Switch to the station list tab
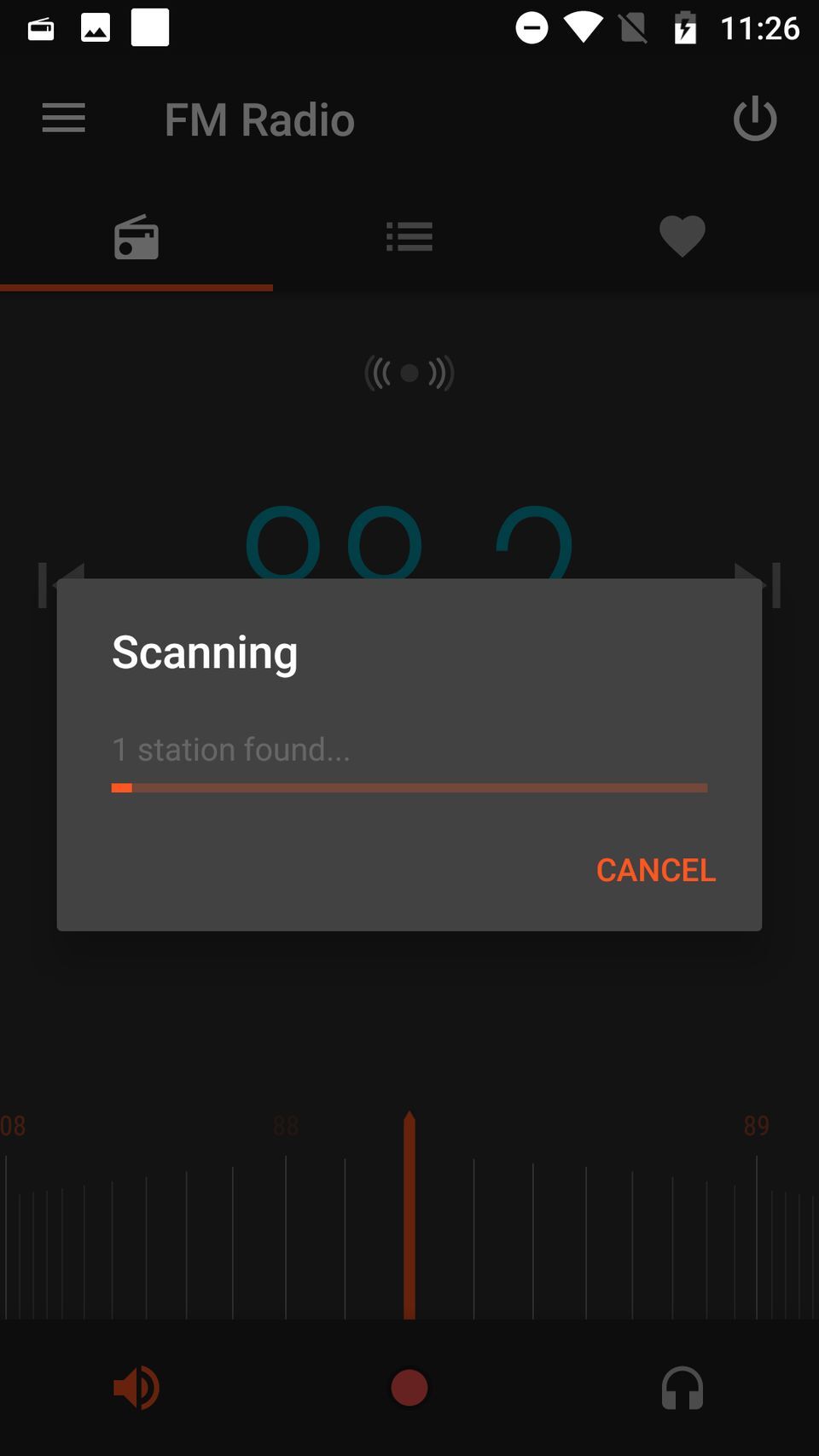 (409, 237)
